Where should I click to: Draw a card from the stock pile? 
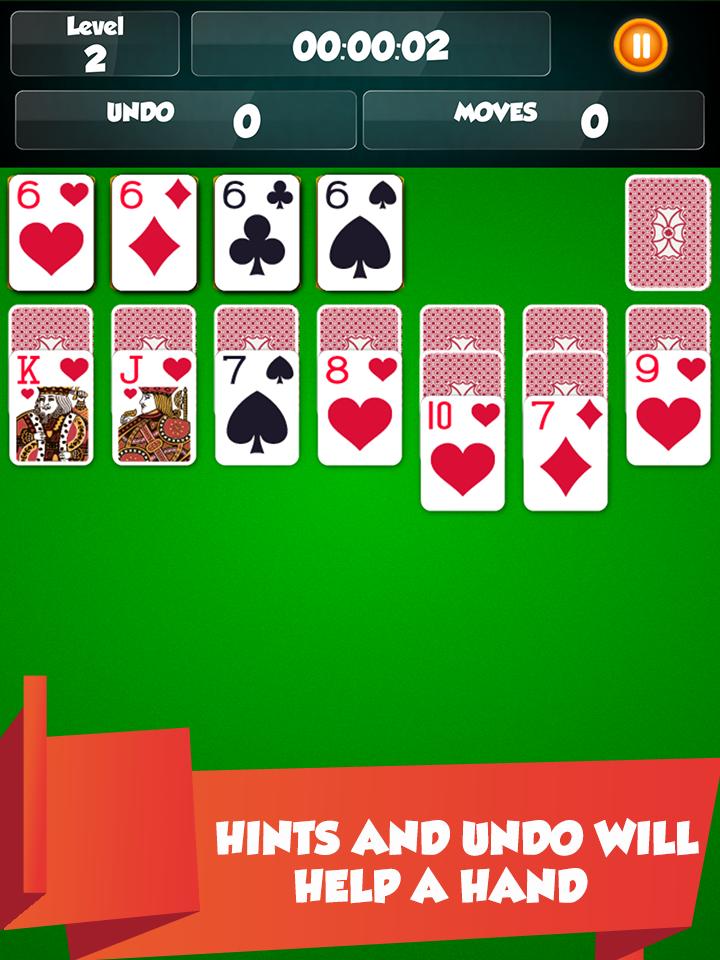point(667,232)
